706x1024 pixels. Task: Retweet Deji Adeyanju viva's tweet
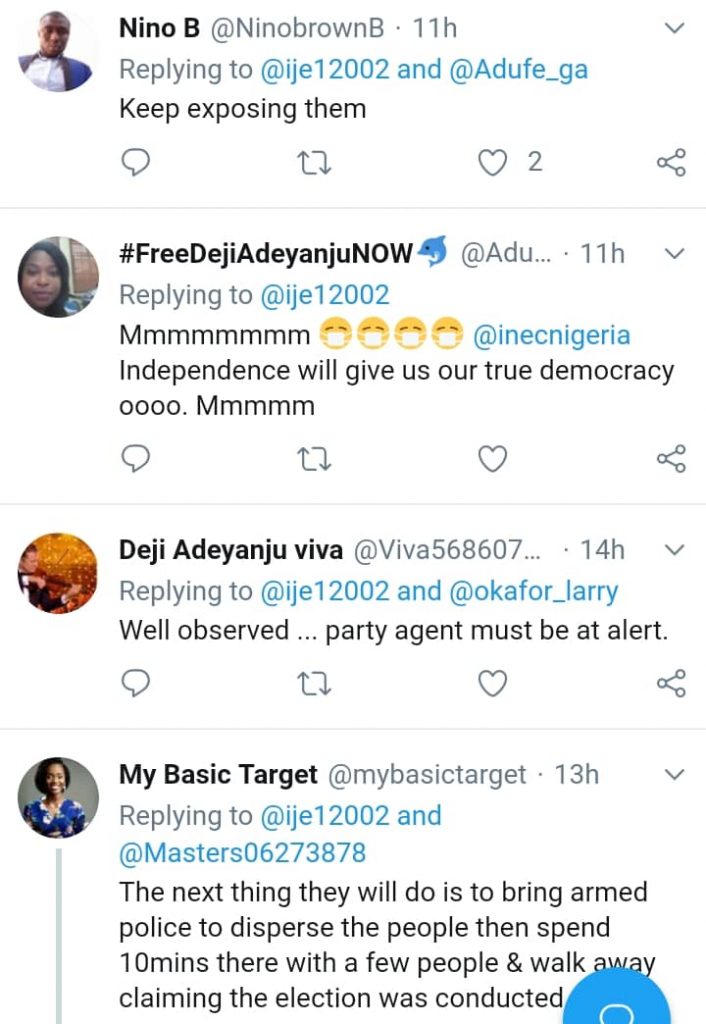[x=315, y=683]
